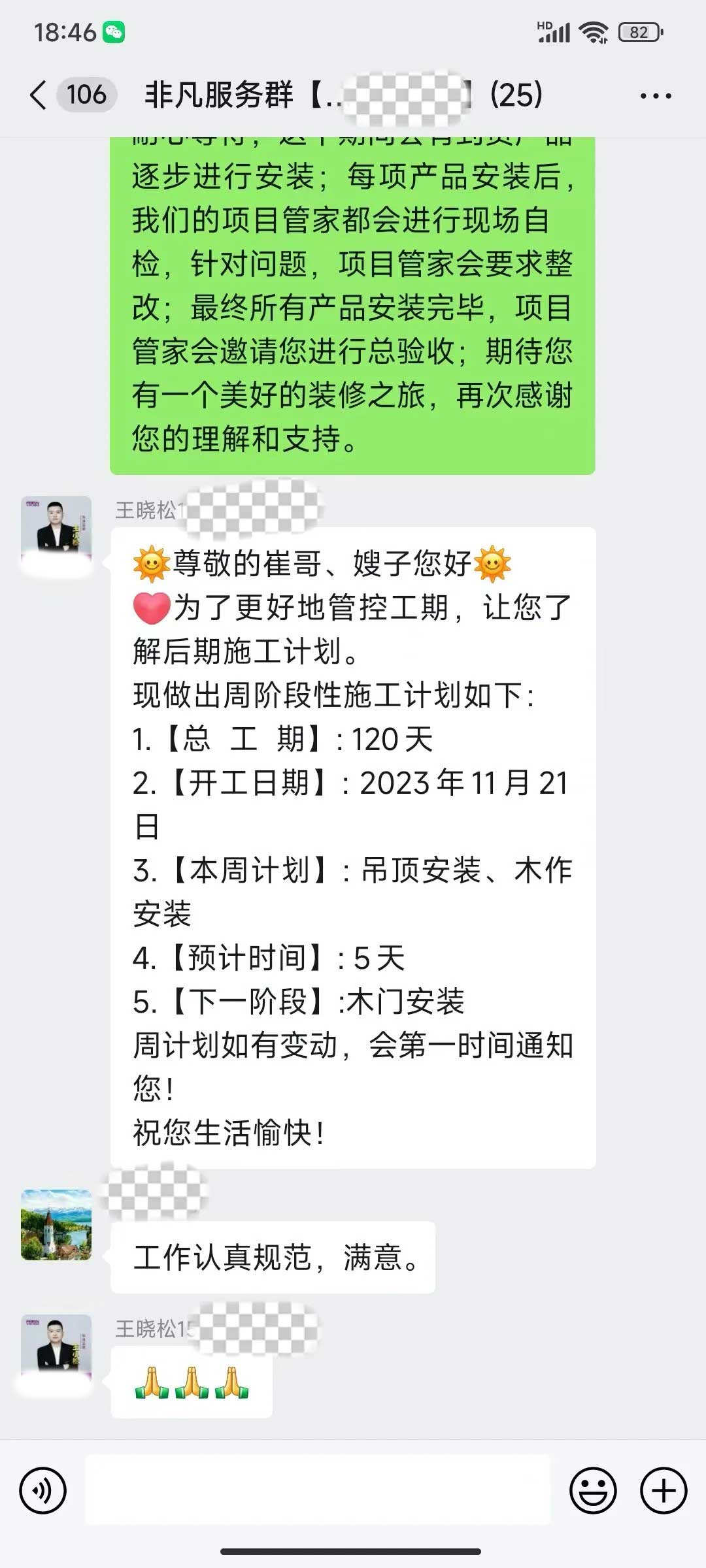Open the plus attachments menu

point(664,1491)
